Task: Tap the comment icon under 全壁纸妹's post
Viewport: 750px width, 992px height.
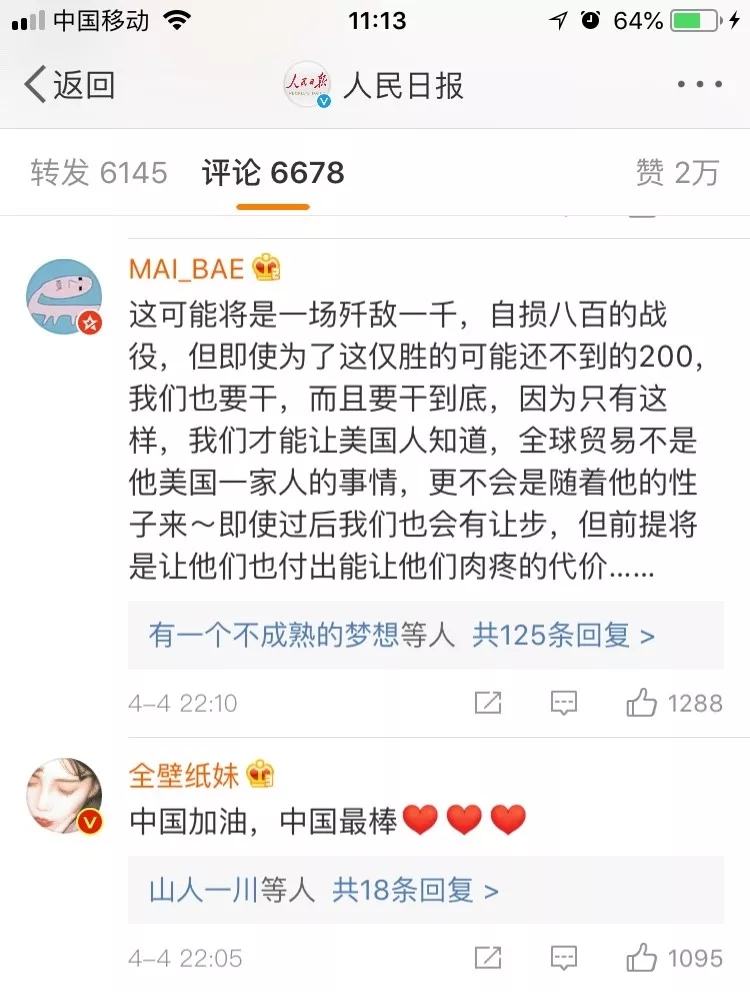Action: (563, 957)
